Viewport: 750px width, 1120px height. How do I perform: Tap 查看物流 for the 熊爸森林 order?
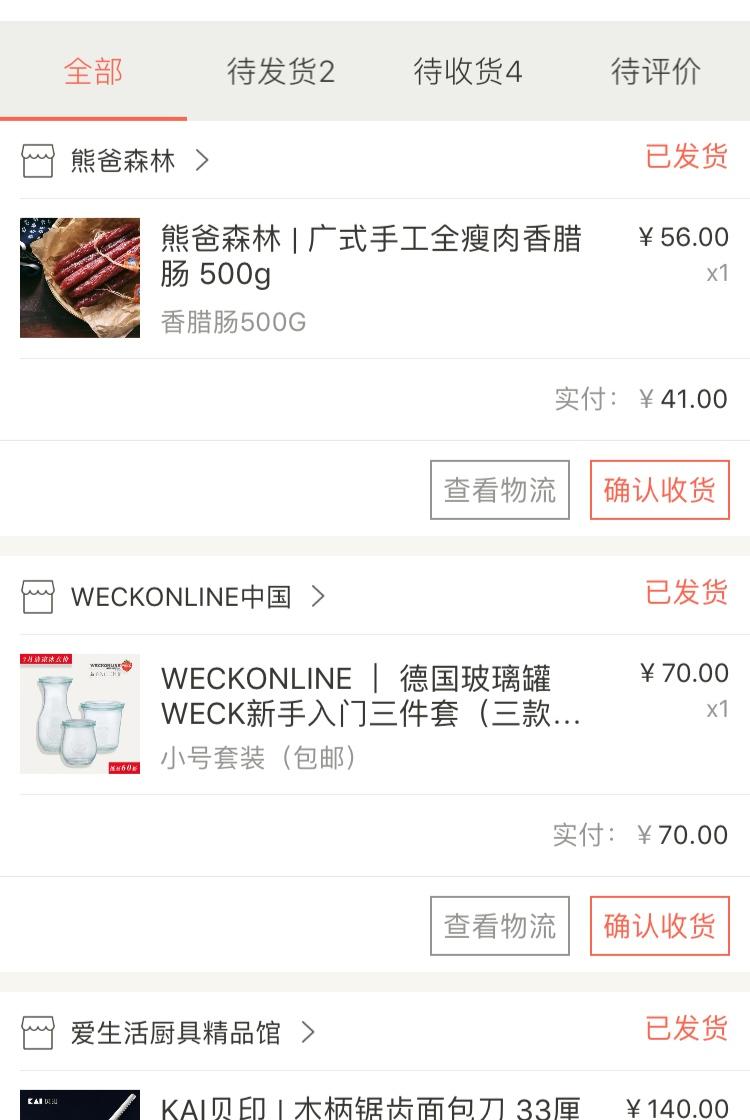point(500,490)
